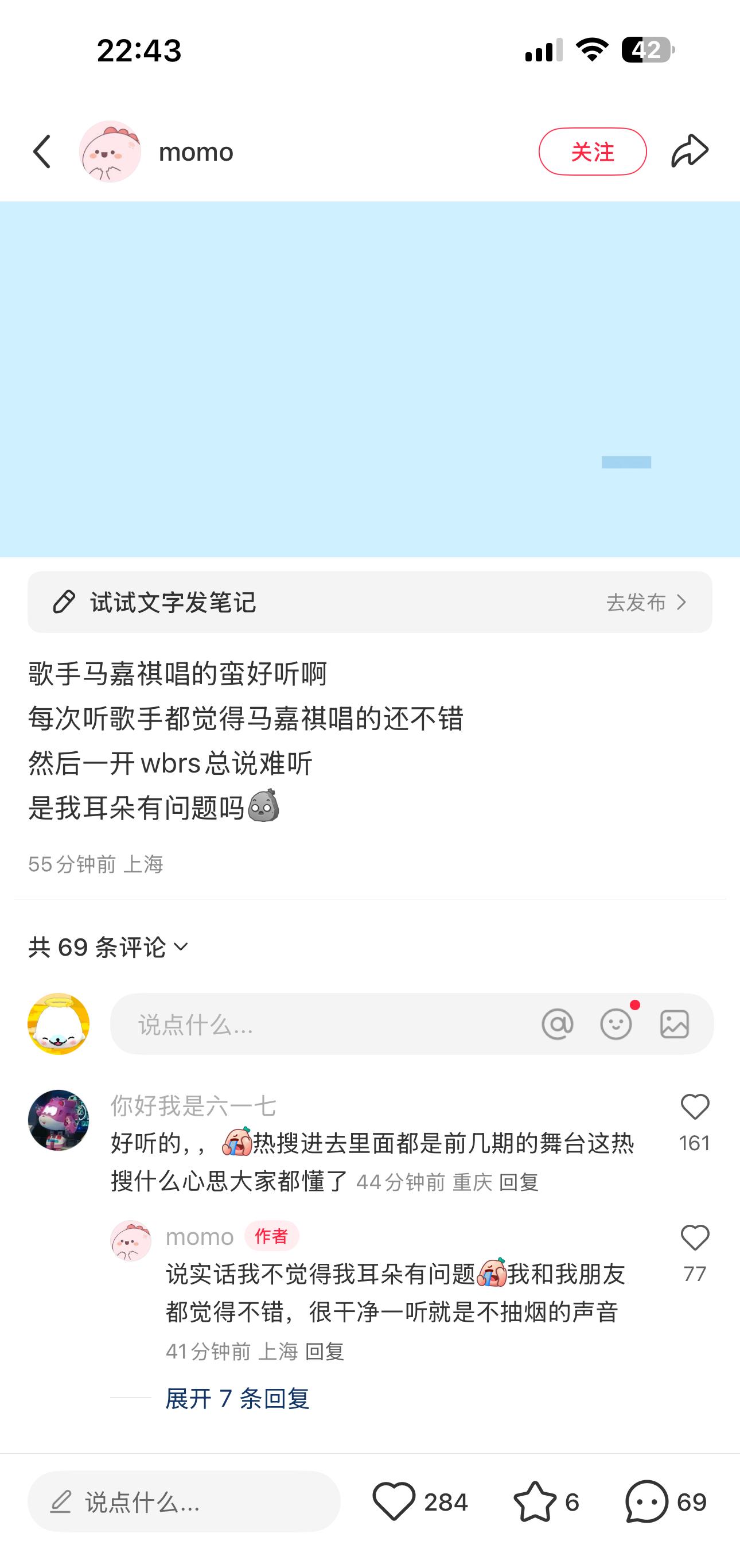
Task: Expand 展开 7 条回复
Action: pos(237,1398)
